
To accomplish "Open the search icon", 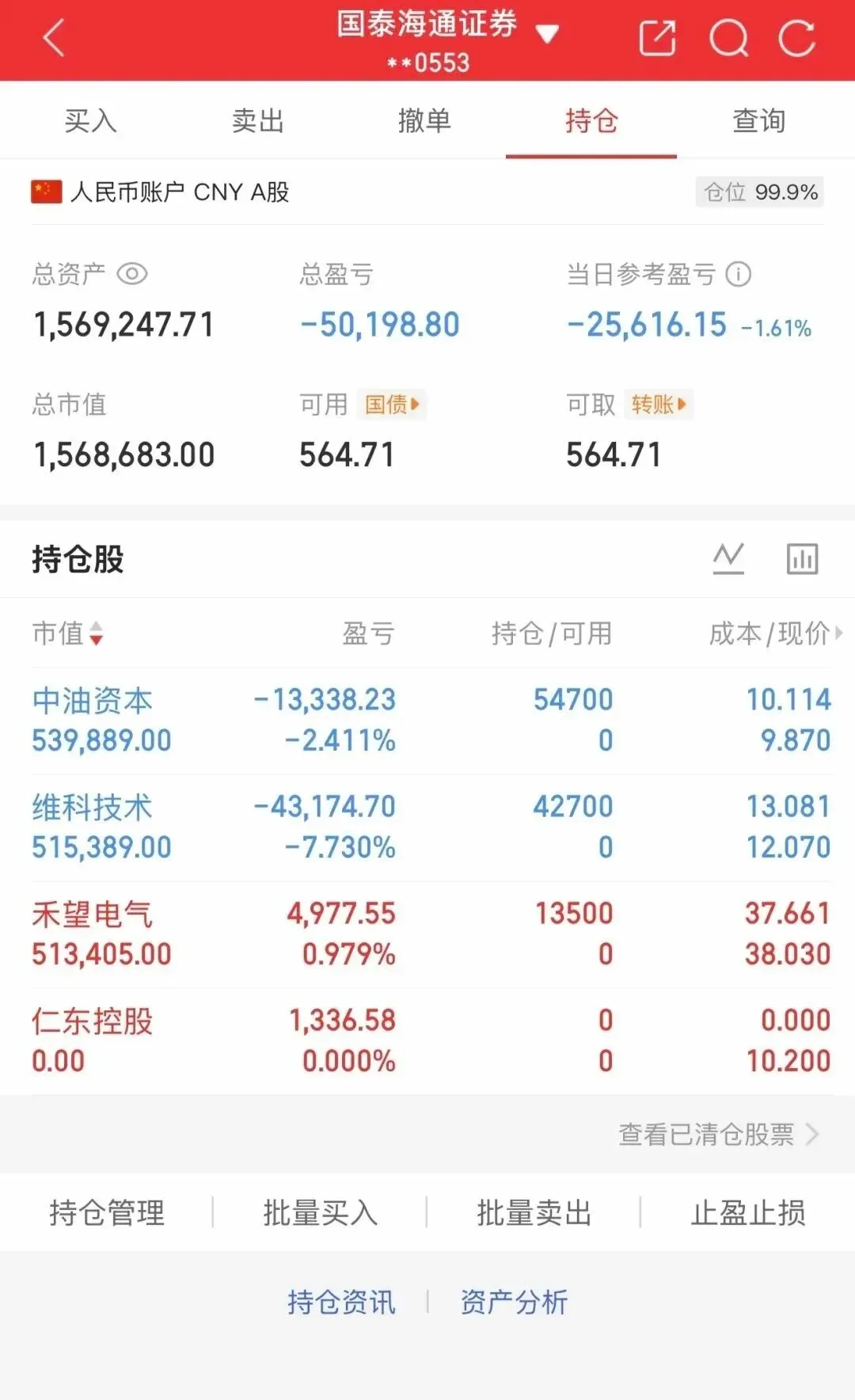I will coord(728,38).
